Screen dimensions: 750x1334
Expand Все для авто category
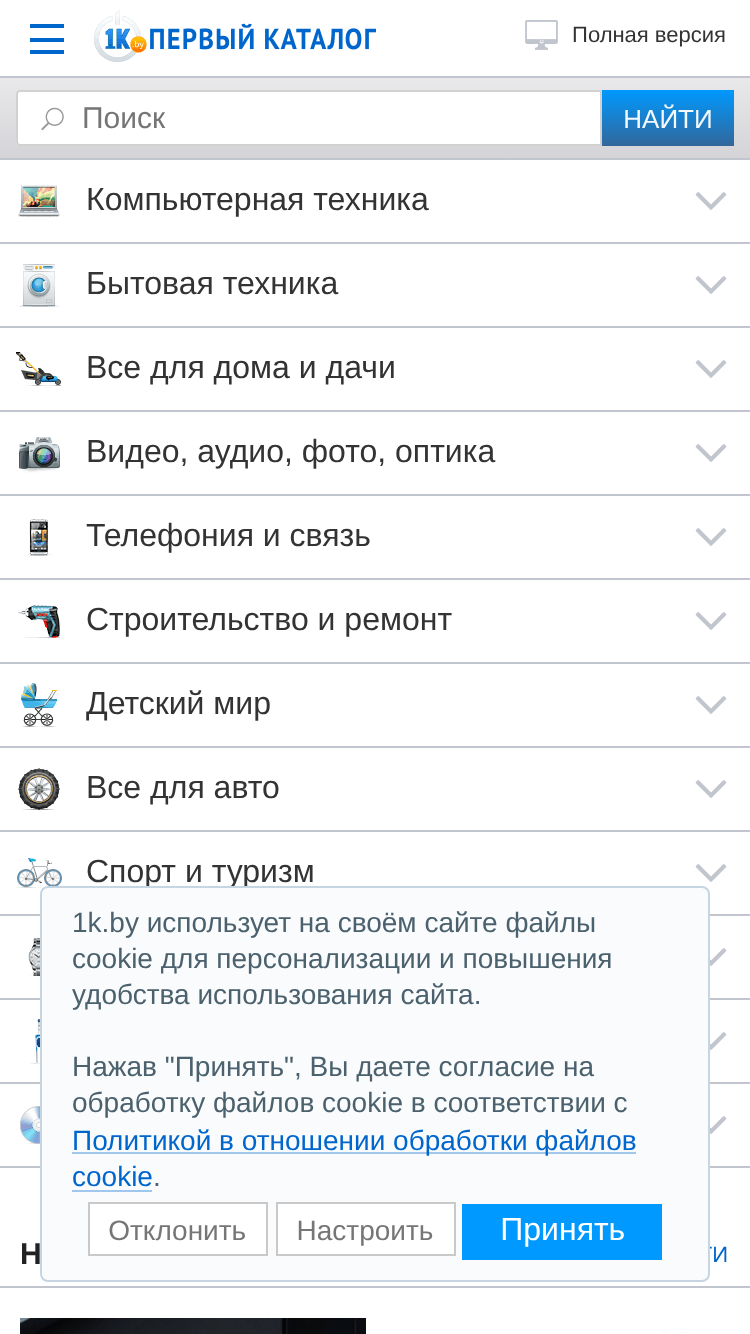374,789
